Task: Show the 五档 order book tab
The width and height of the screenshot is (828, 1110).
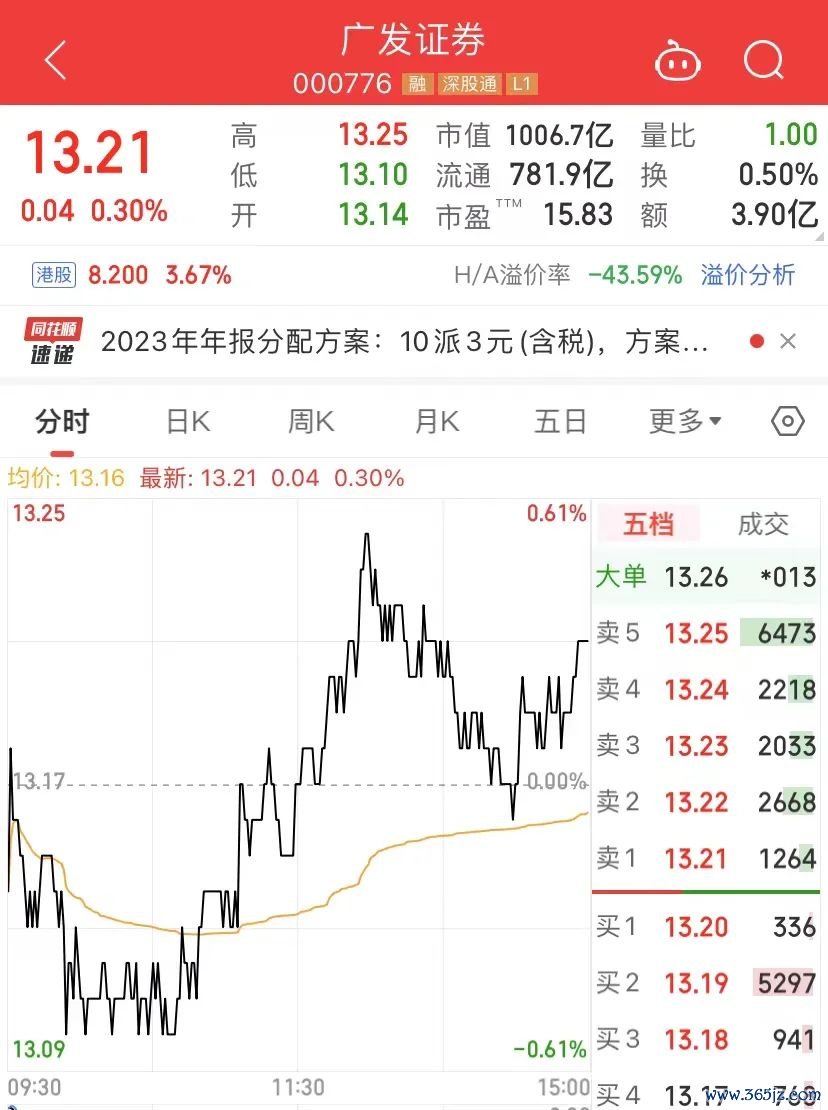Action: (648, 523)
